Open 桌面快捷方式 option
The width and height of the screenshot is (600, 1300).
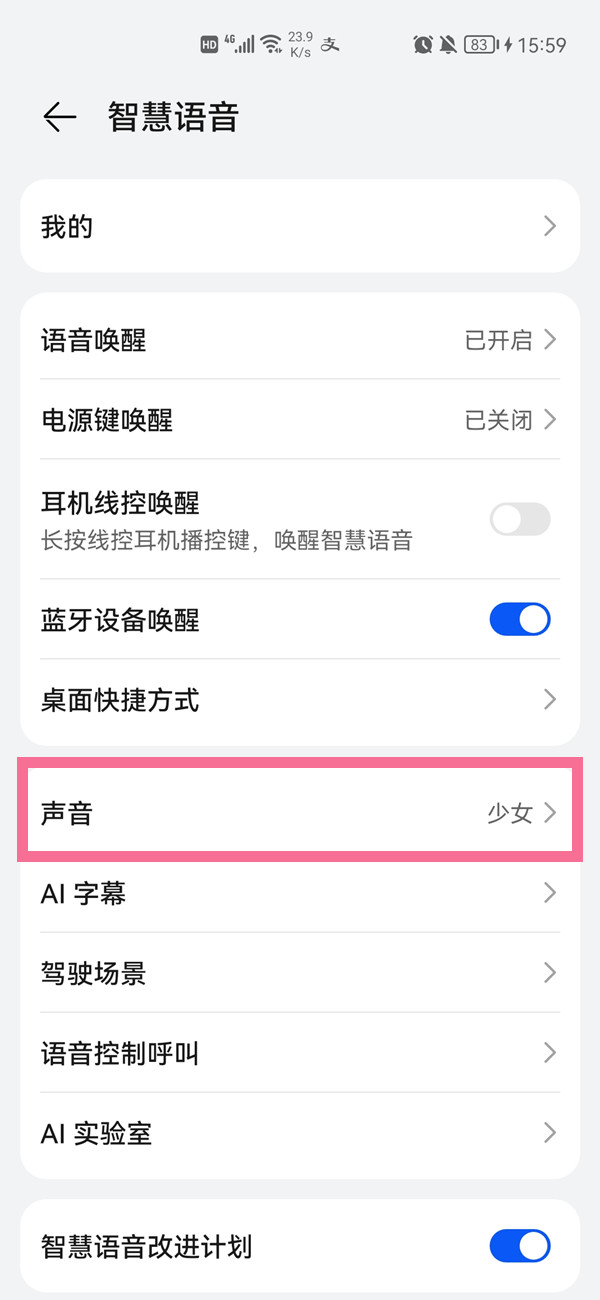pyautogui.click(x=300, y=700)
